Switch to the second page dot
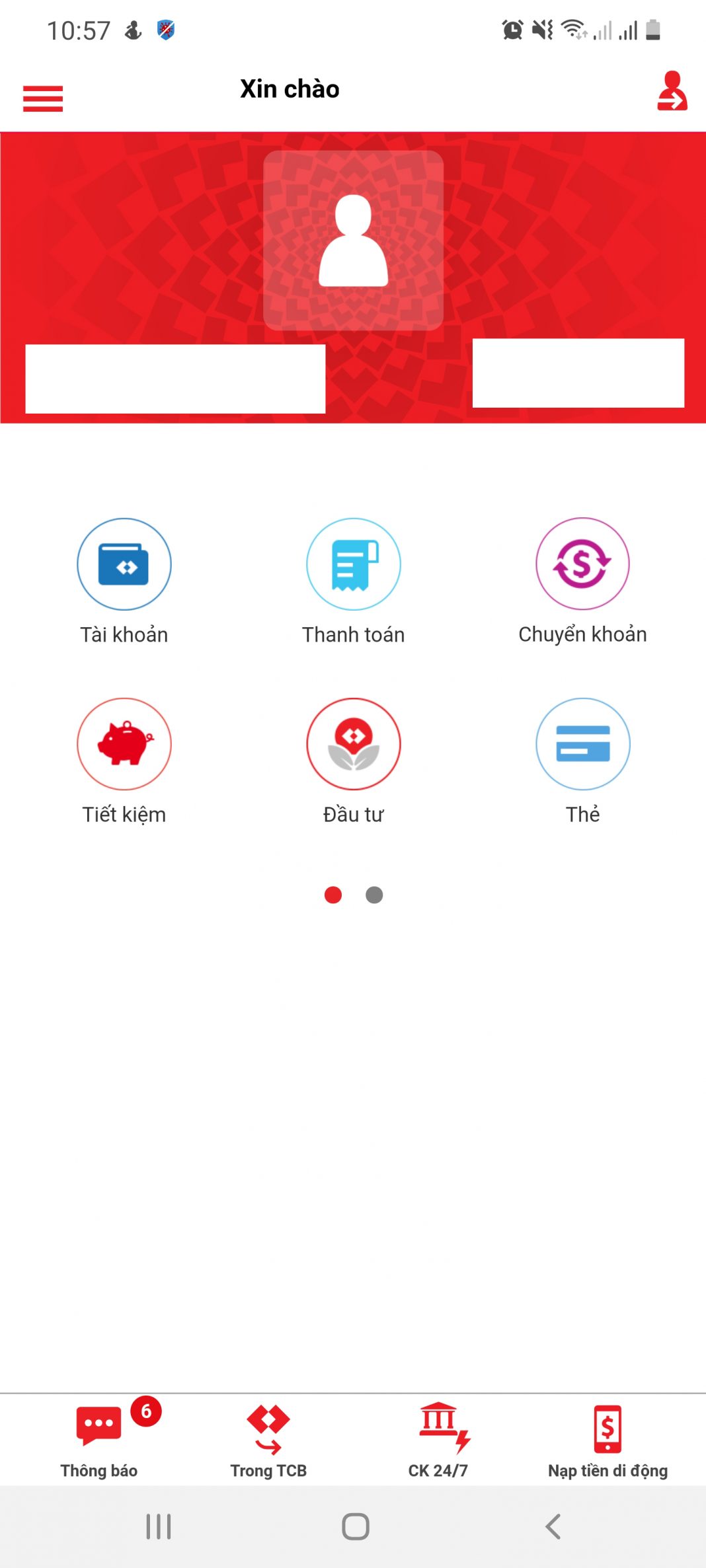This screenshot has width=706, height=1568. tap(374, 895)
